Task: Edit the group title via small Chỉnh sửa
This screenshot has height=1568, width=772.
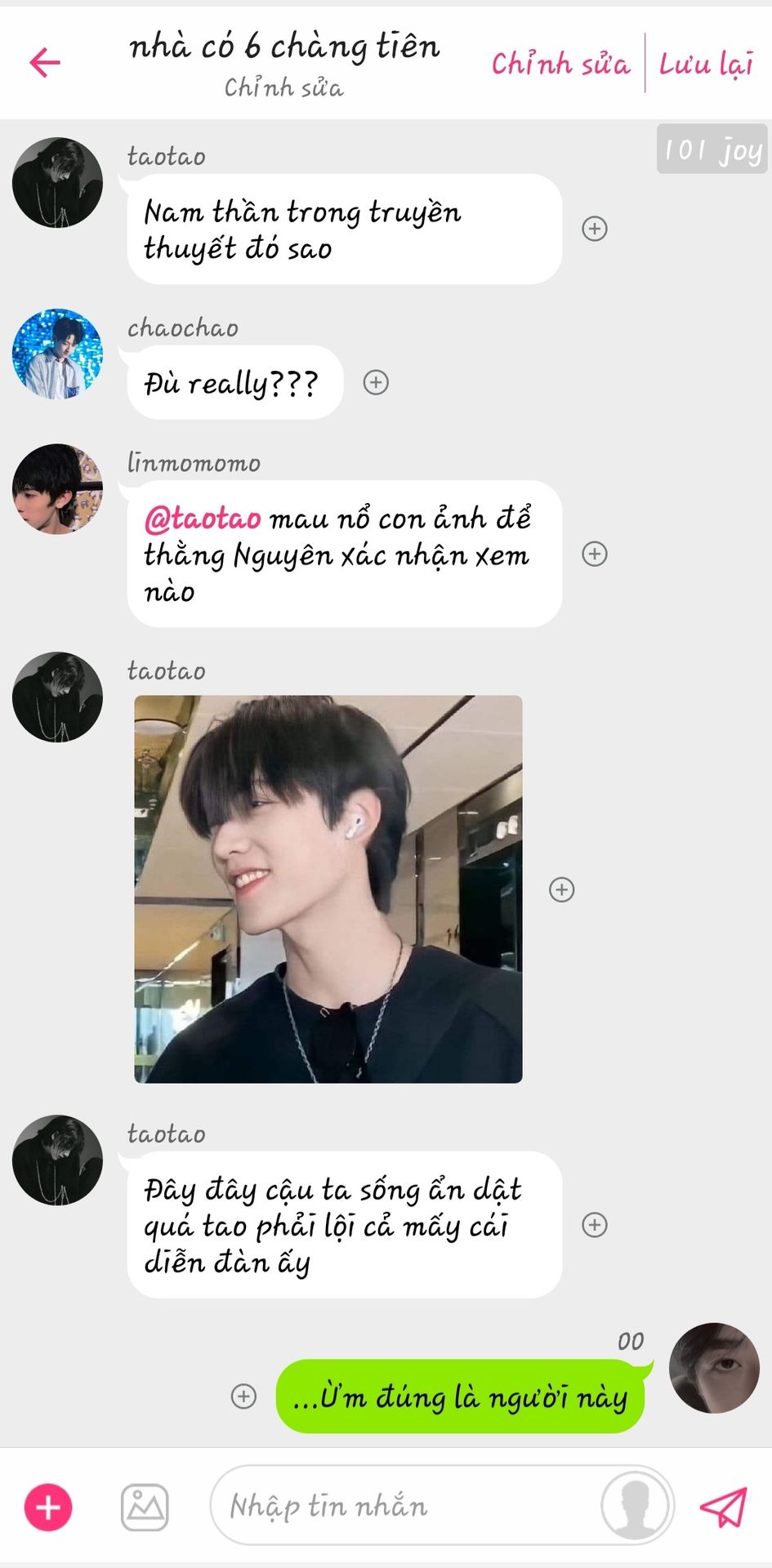Action: pyautogui.click(x=283, y=87)
